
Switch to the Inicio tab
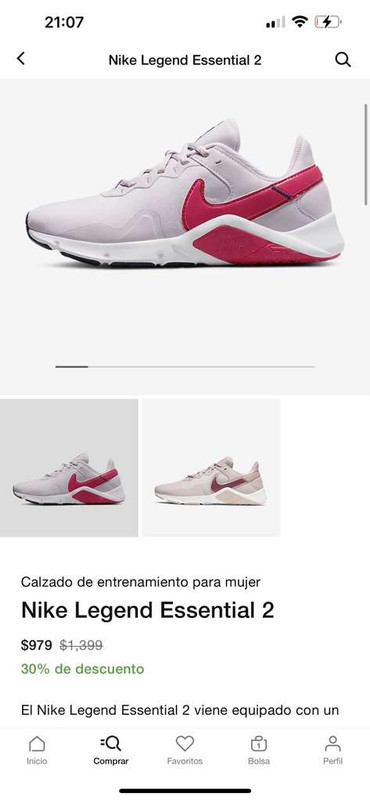[37, 750]
